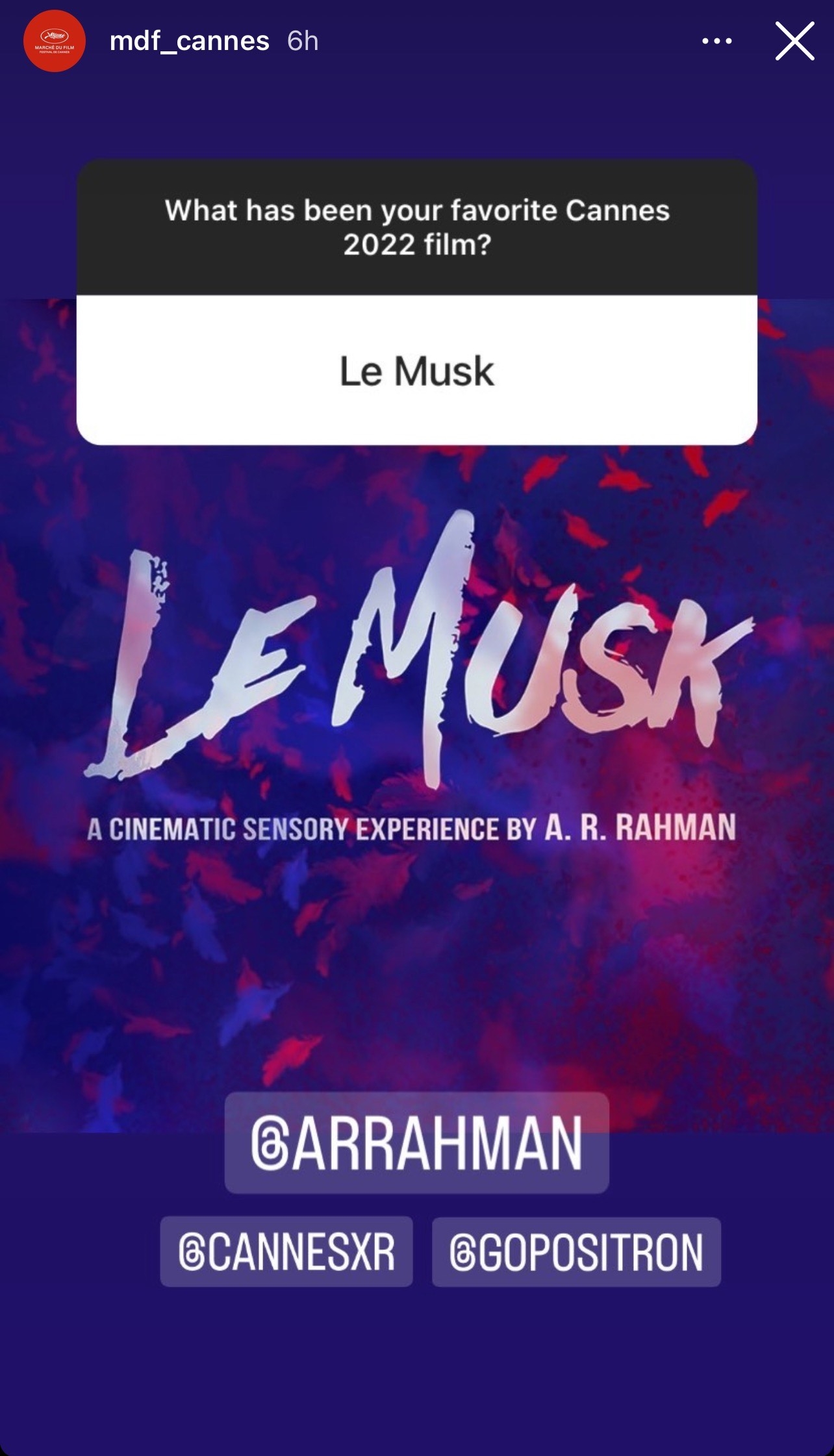The height and width of the screenshot is (1456, 834).
Task: Open the @CANNESXR mention
Action: click(x=286, y=1251)
